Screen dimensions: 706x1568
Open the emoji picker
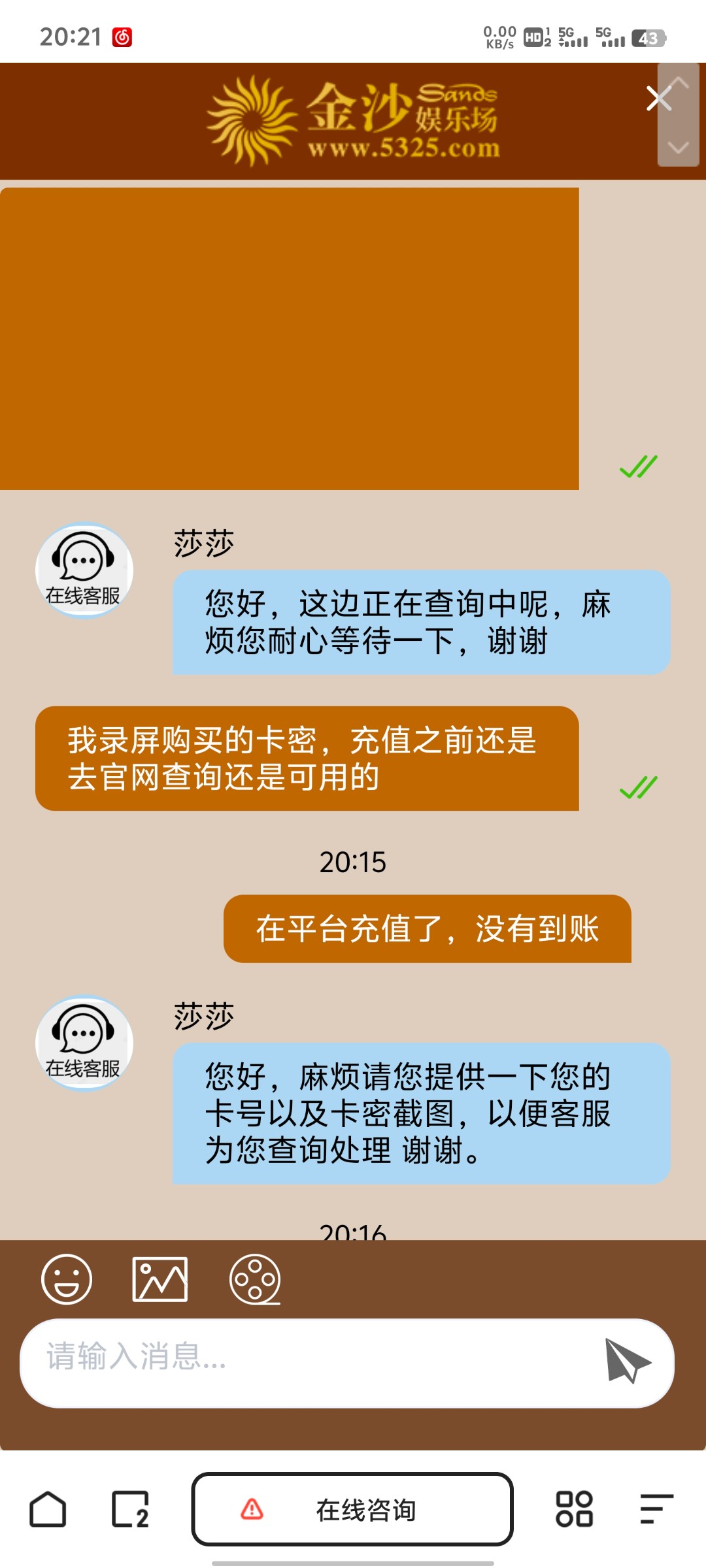tap(66, 1279)
